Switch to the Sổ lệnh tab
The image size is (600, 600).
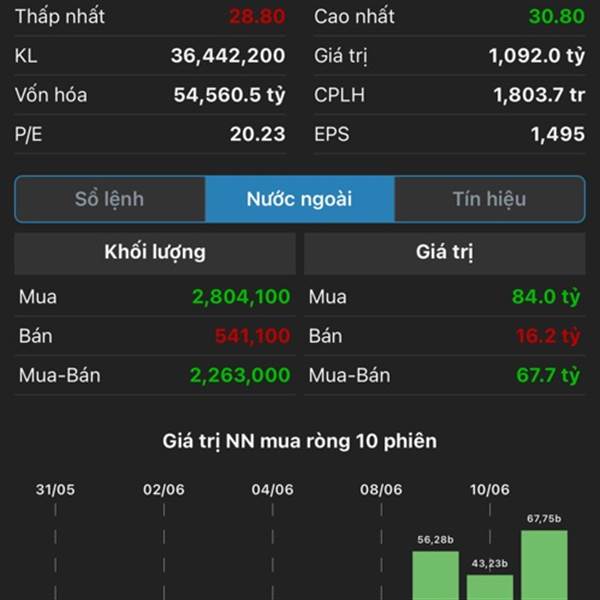click(110, 199)
